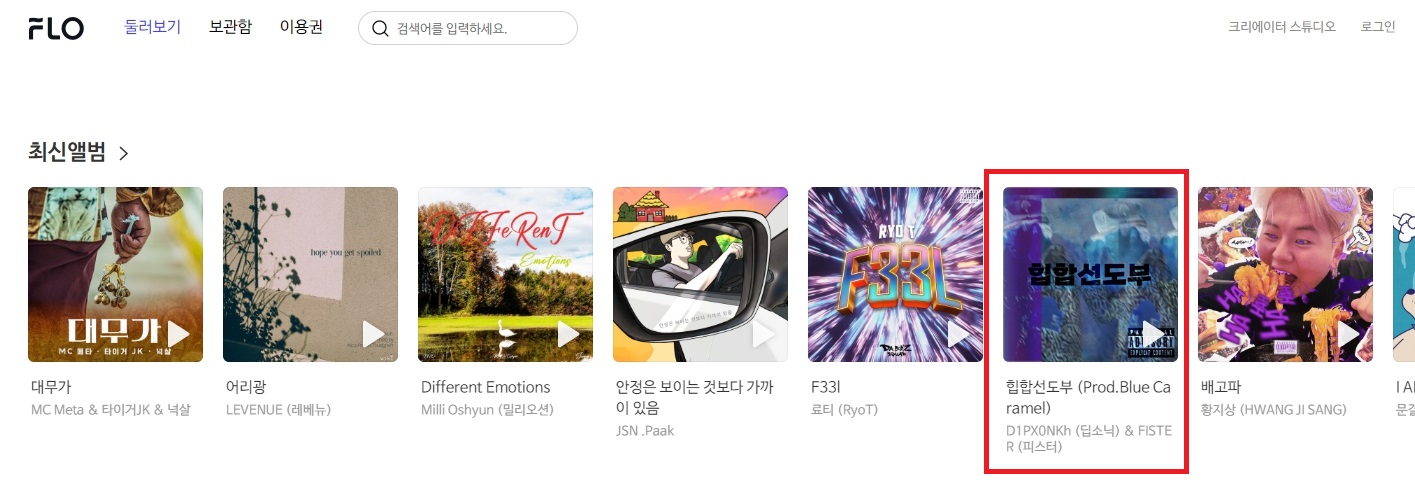Open the 이용권 tab
The height and width of the screenshot is (491, 1415).
[301, 27]
